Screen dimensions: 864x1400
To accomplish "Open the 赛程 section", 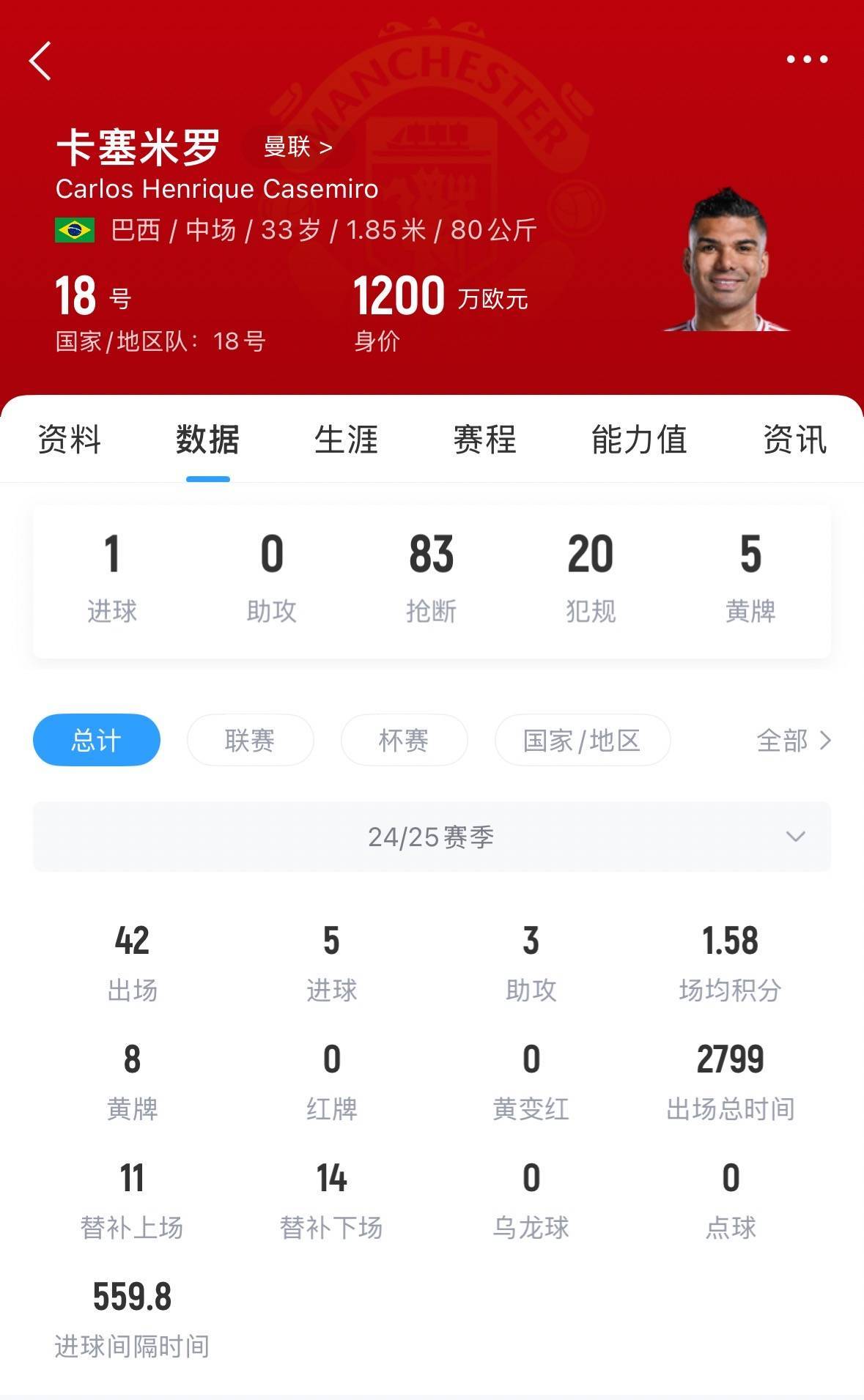I will click(485, 440).
